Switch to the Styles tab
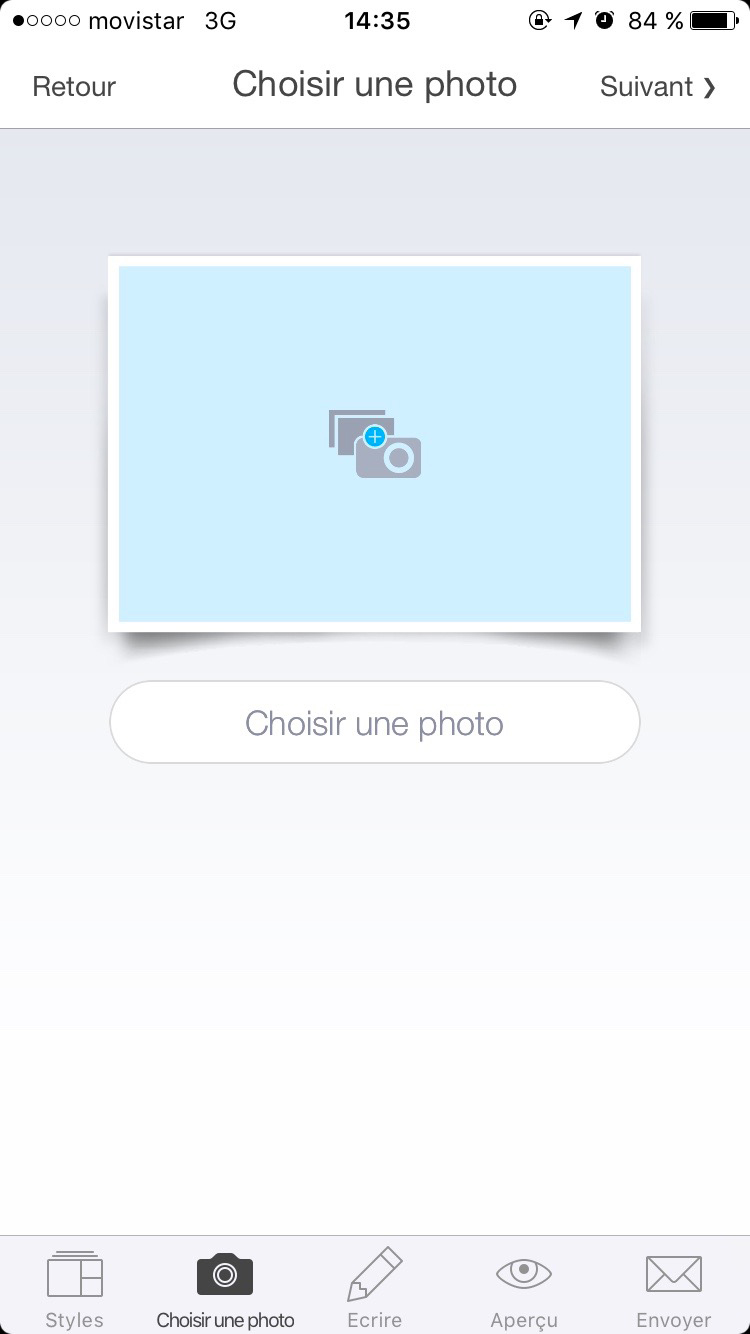Screen dimensions: 750x1334 (x=75, y=1290)
